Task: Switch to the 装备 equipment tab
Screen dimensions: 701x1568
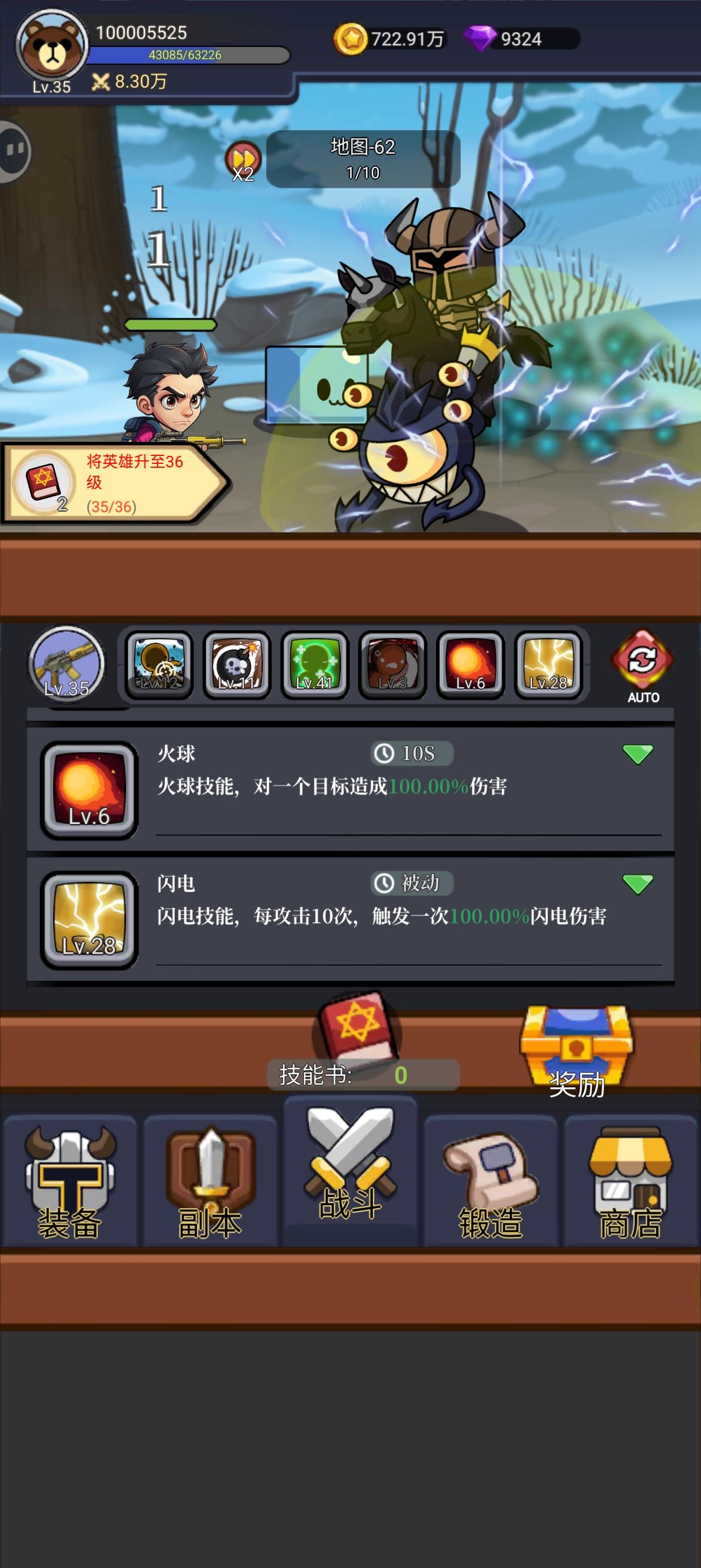Action: (x=71, y=1187)
